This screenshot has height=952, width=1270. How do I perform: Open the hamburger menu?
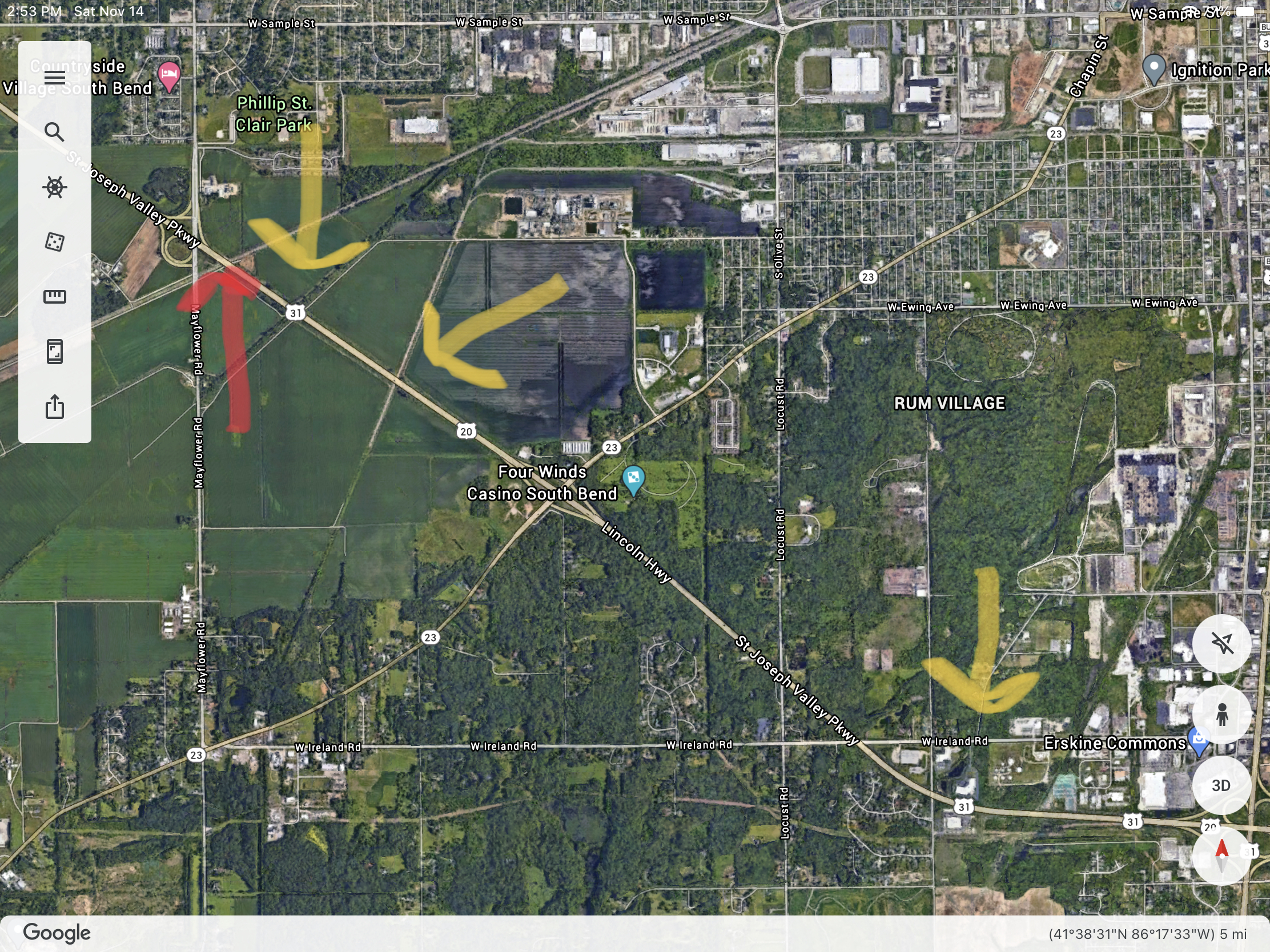coord(55,78)
